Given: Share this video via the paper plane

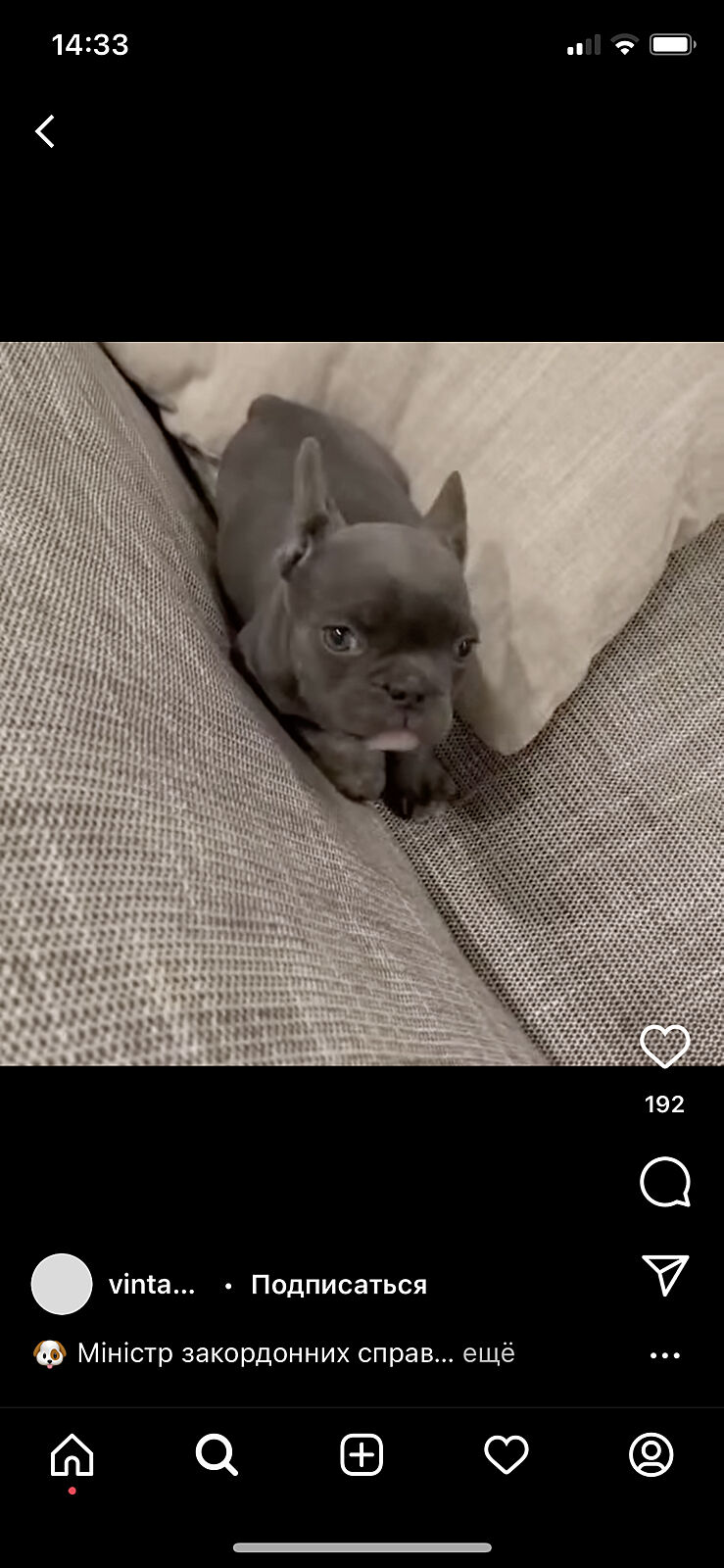Looking at the screenshot, I should tap(664, 1275).
